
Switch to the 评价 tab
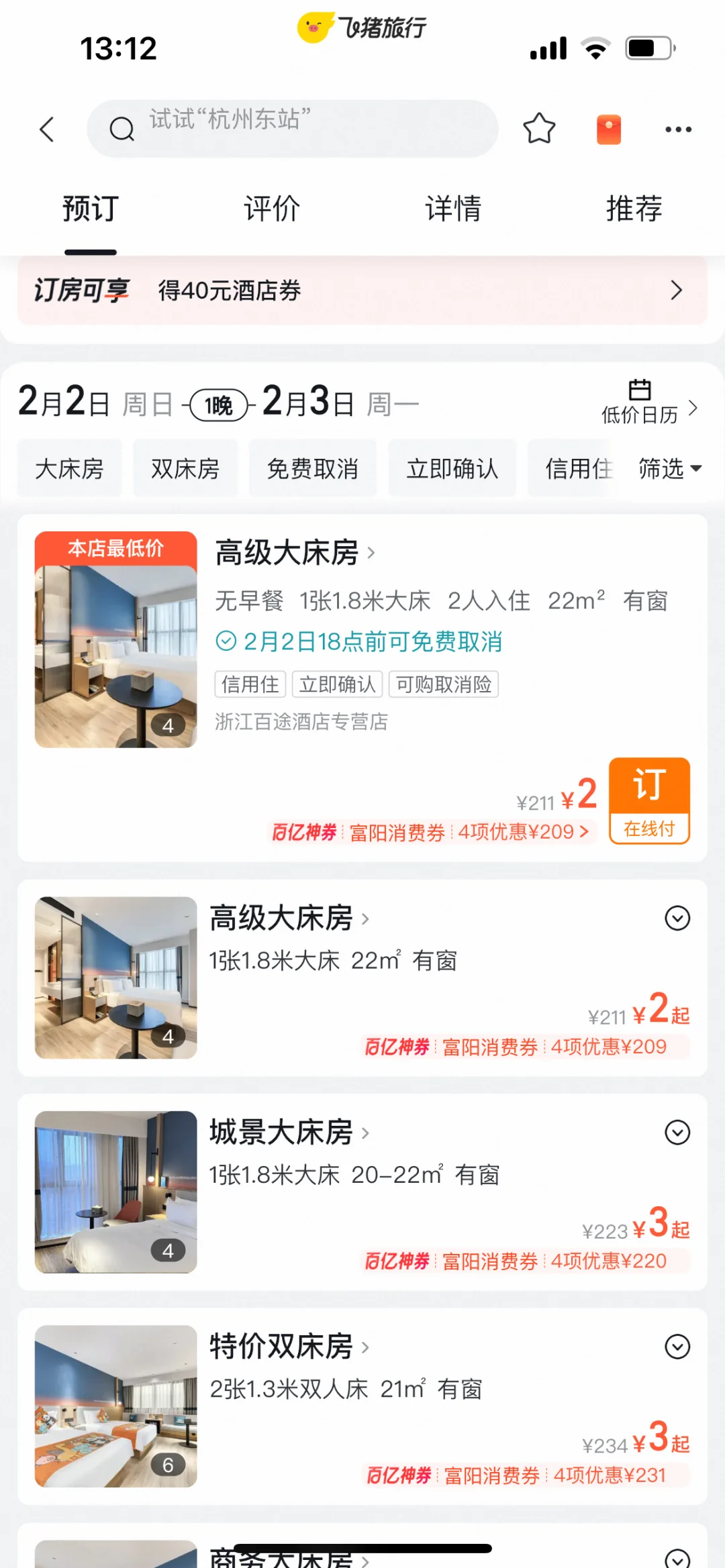pos(272,209)
